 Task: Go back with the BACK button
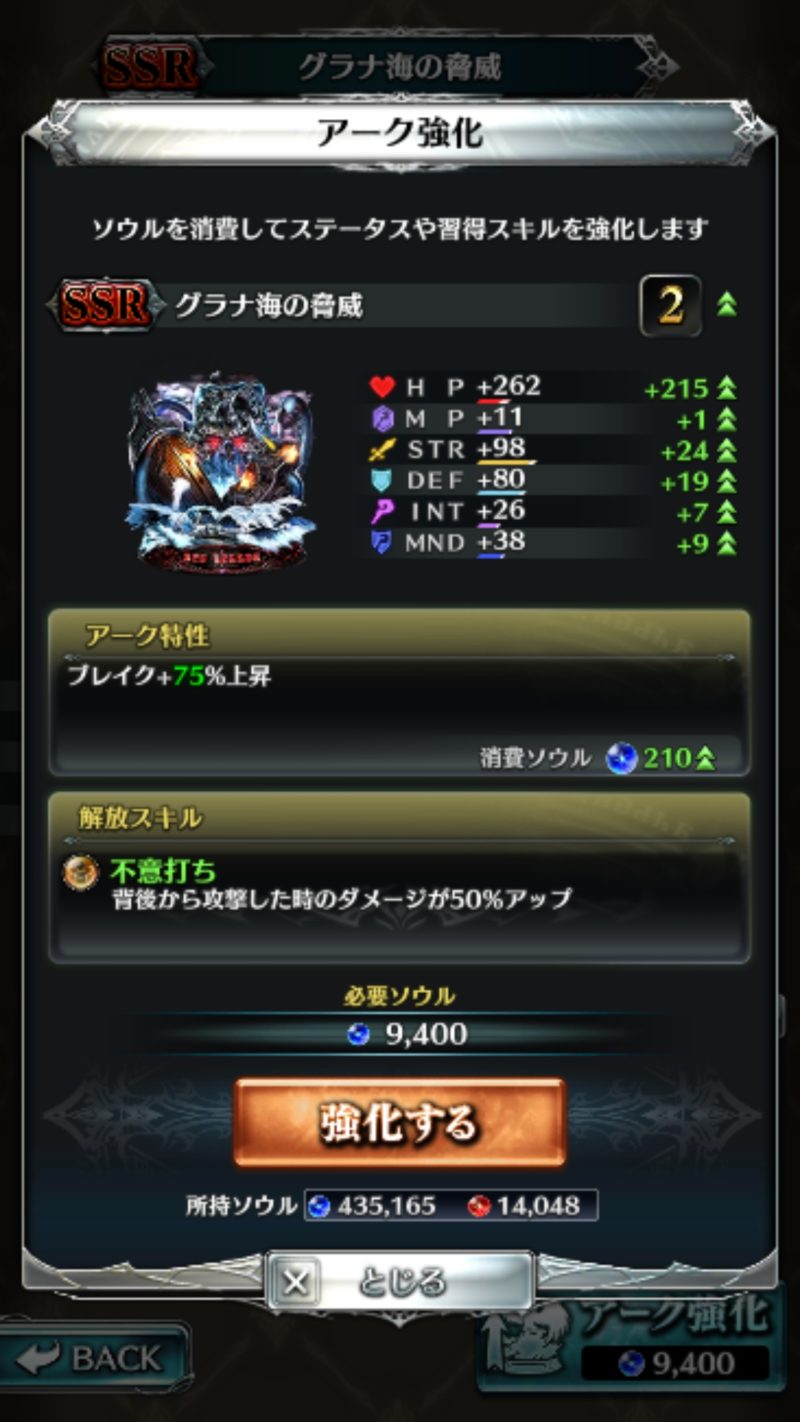95,1357
